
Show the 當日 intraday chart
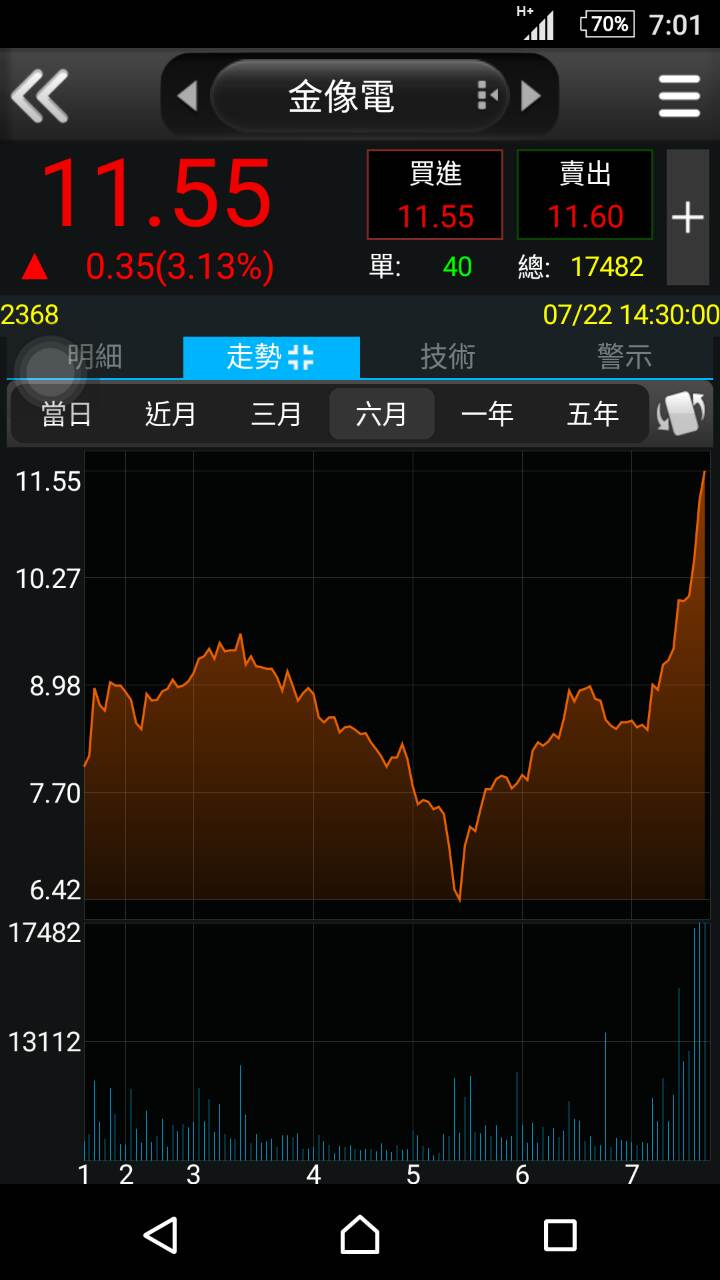pyautogui.click(x=66, y=414)
